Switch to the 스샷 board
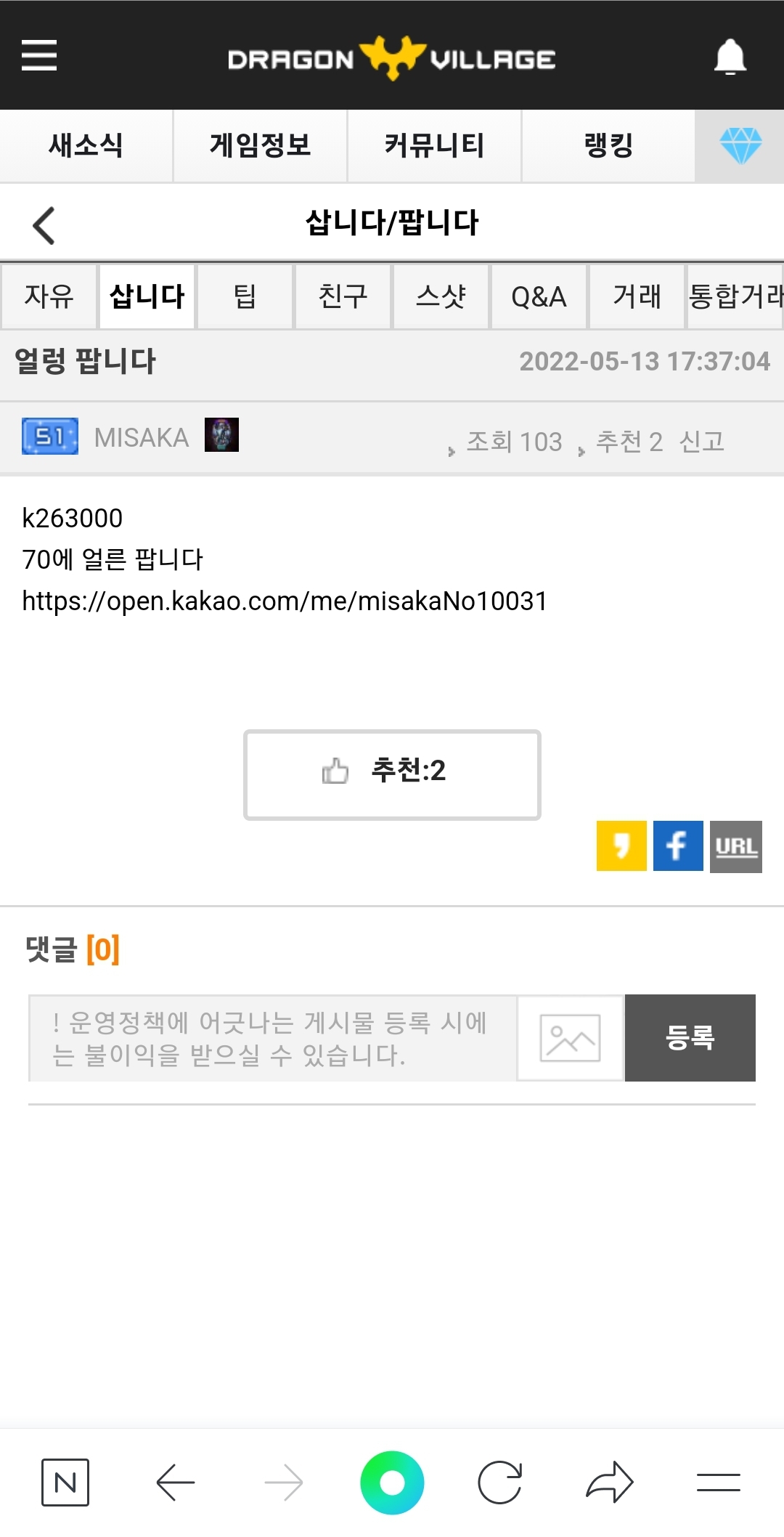Viewport: 784px width, 1537px height. coord(441,296)
